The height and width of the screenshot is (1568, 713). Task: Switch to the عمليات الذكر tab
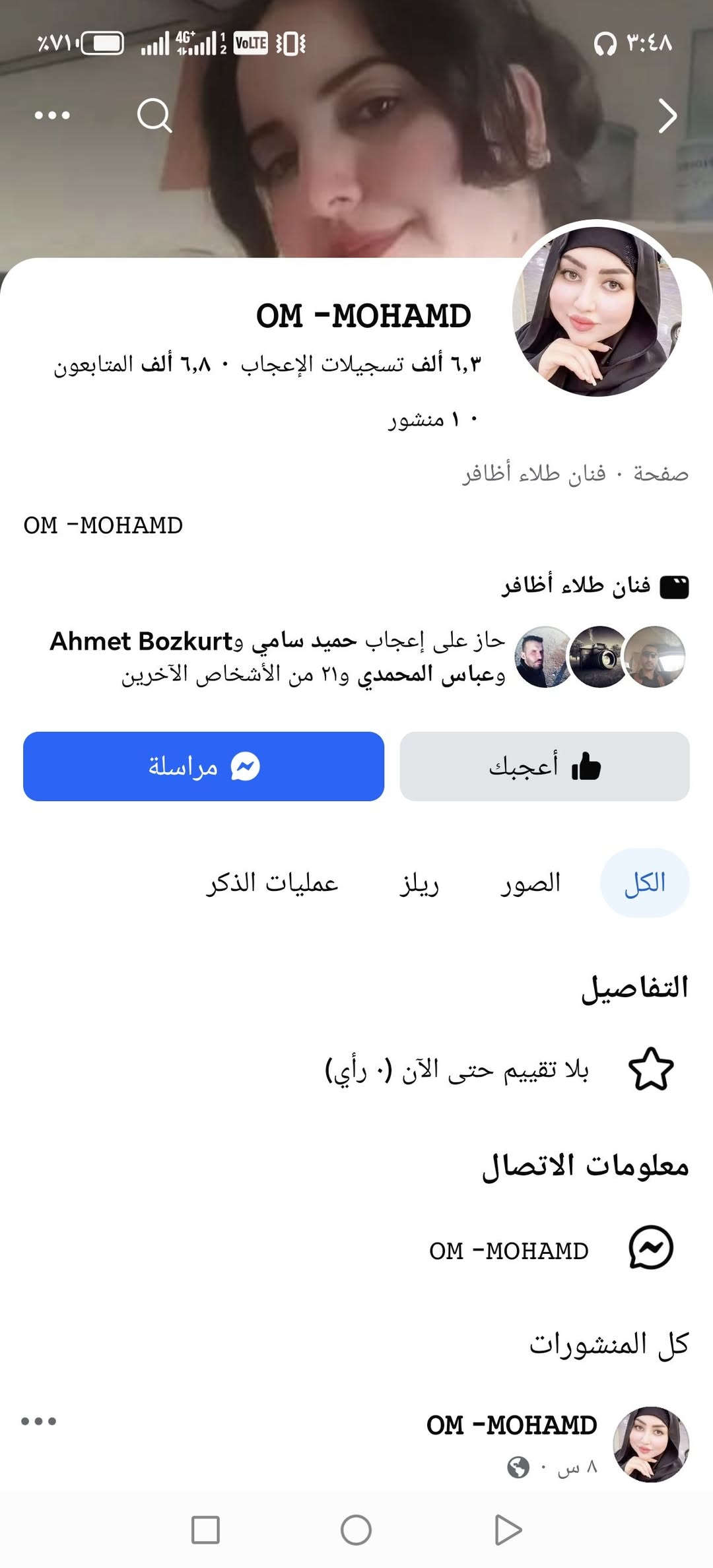(272, 883)
